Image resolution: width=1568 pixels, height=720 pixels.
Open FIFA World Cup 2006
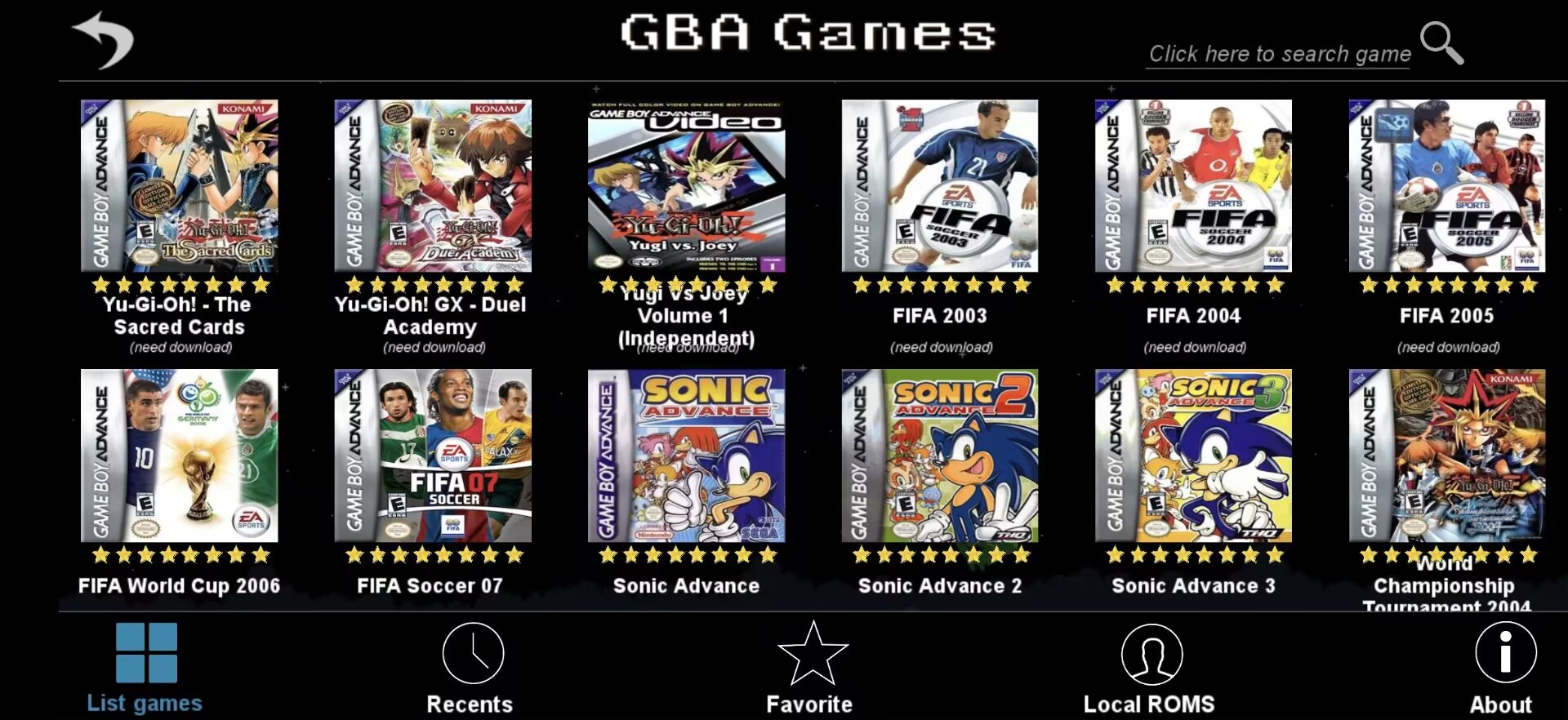tap(179, 456)
